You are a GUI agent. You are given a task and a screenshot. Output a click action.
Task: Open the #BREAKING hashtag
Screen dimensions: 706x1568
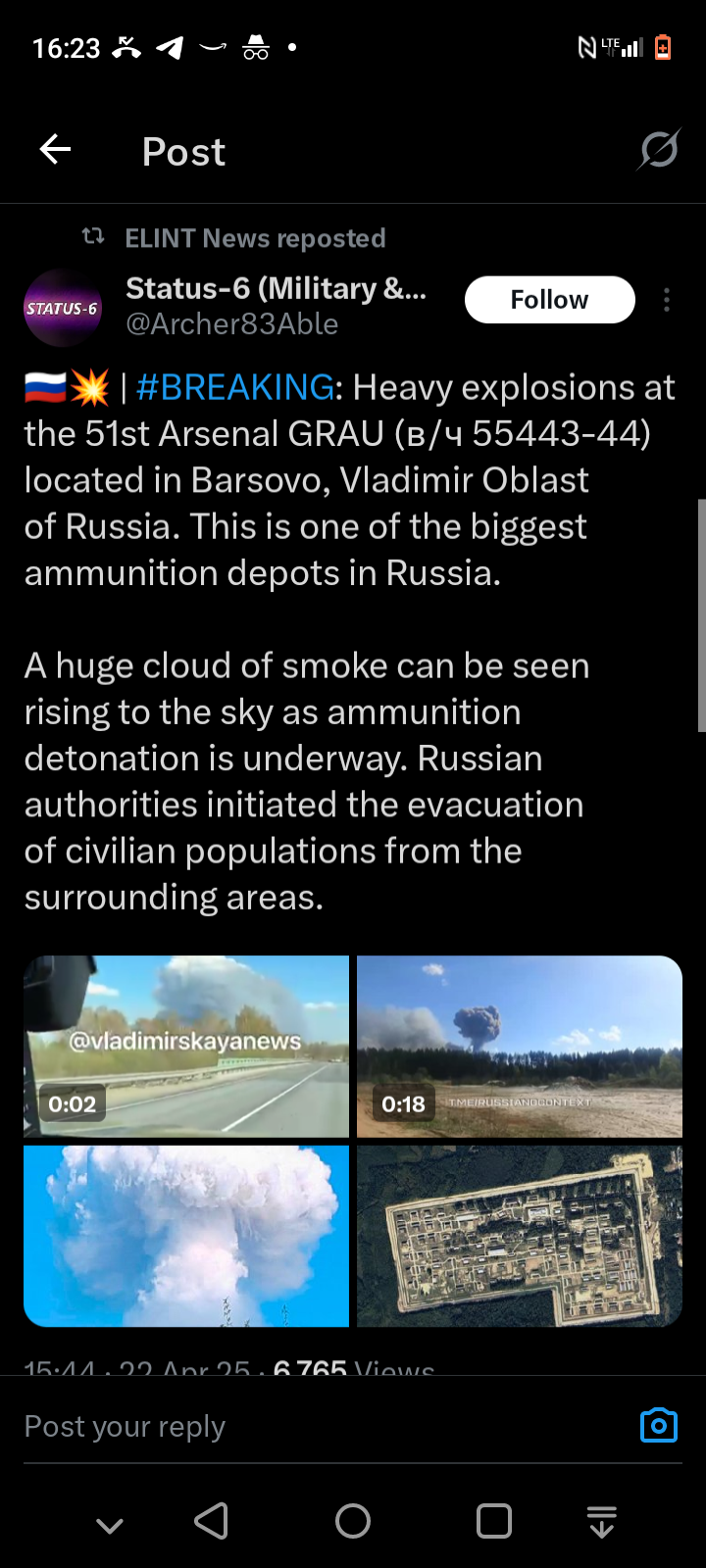pyautogui.click(x=235, y=387)
